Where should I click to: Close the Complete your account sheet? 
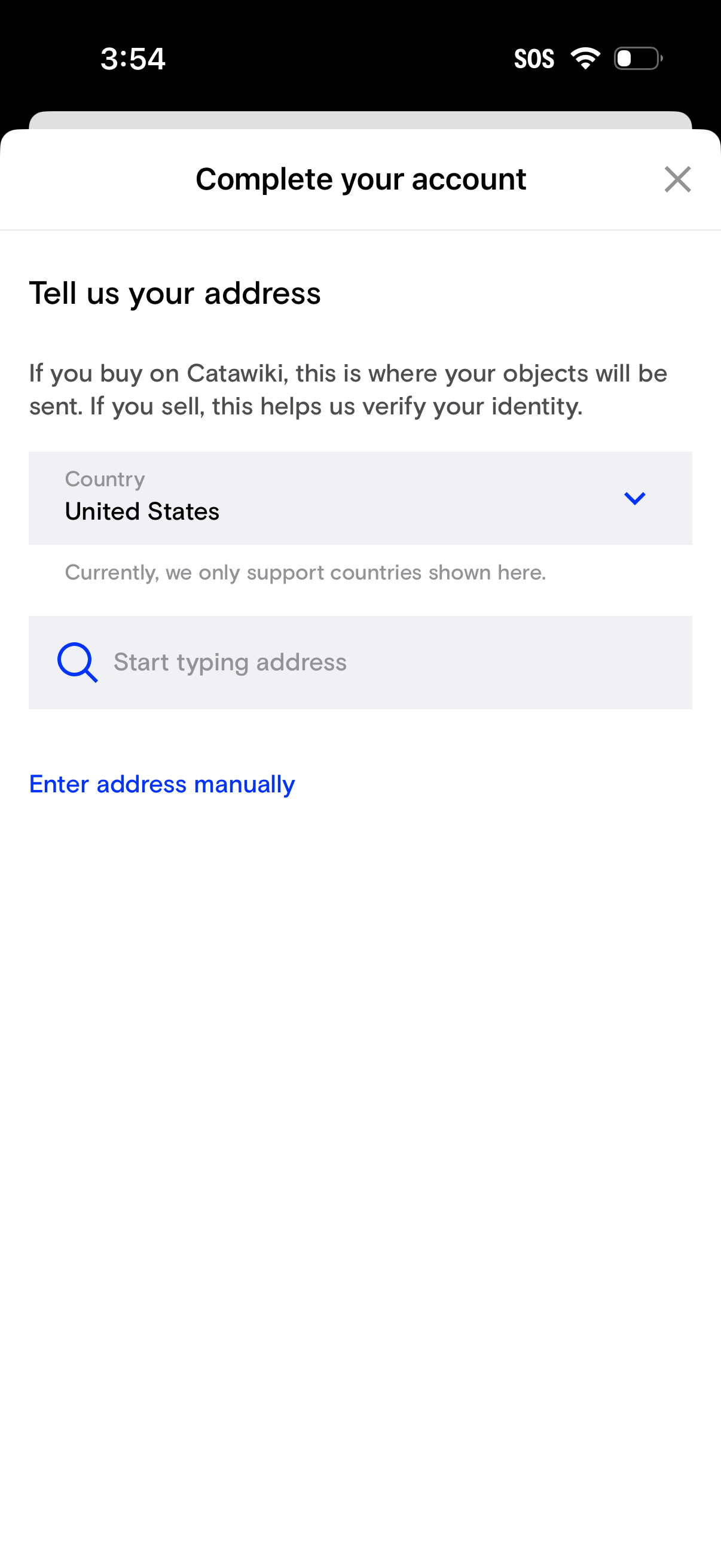click(x=677, y=179)
